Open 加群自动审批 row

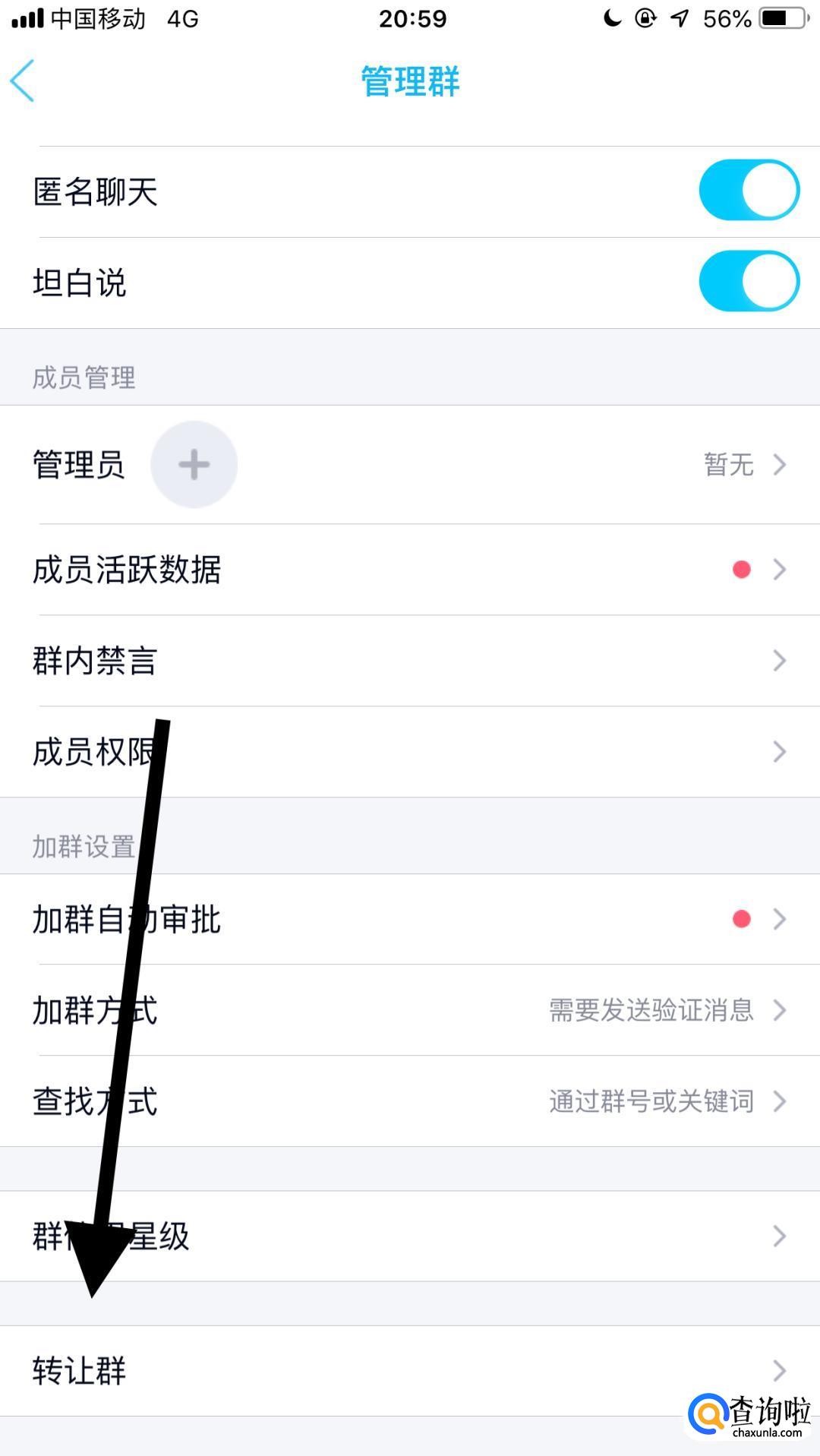coord(410,919)
